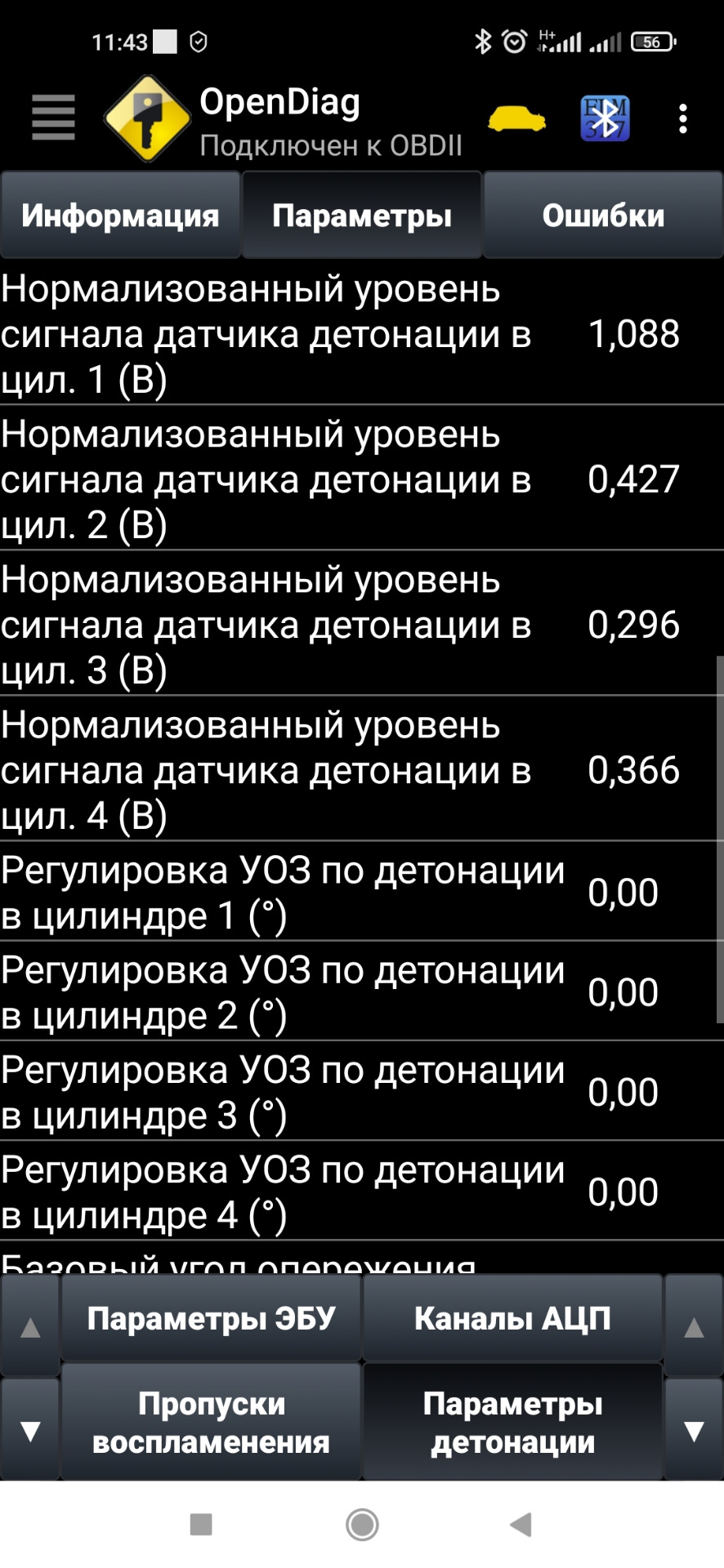This screenshot has height=1568, width=724.
Task: Open the hamburger drawer menu
Action: pos(54,118)
